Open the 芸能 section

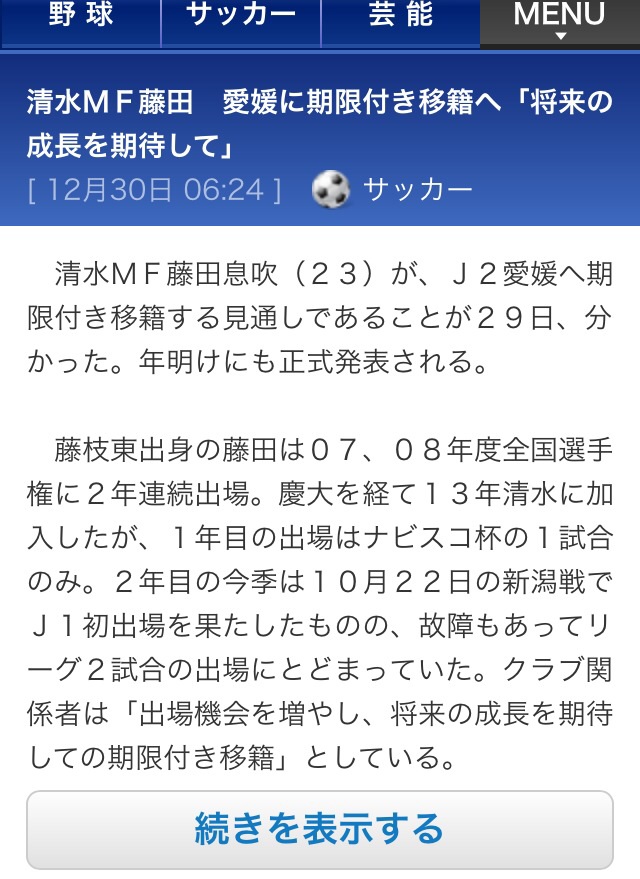400,18
